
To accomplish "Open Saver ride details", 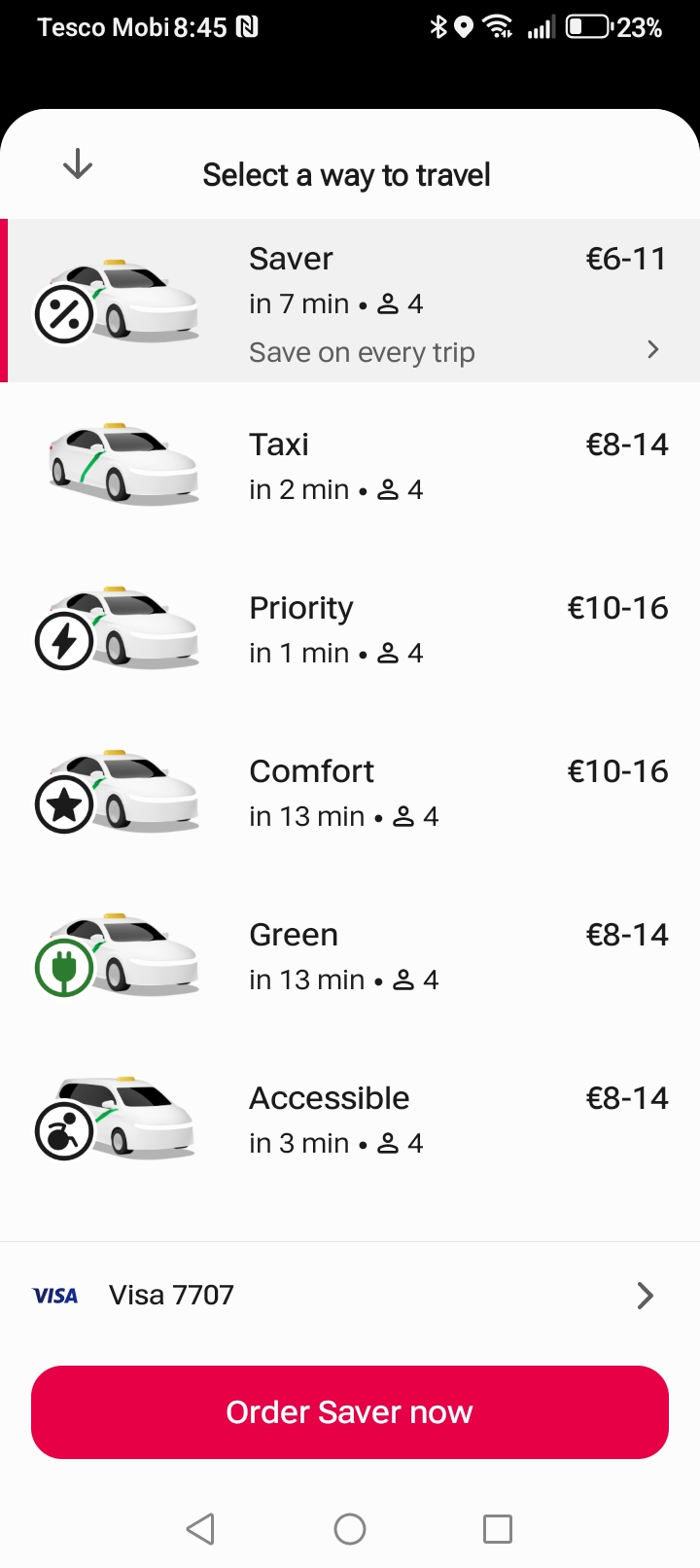I will click(x=652, y=349).
